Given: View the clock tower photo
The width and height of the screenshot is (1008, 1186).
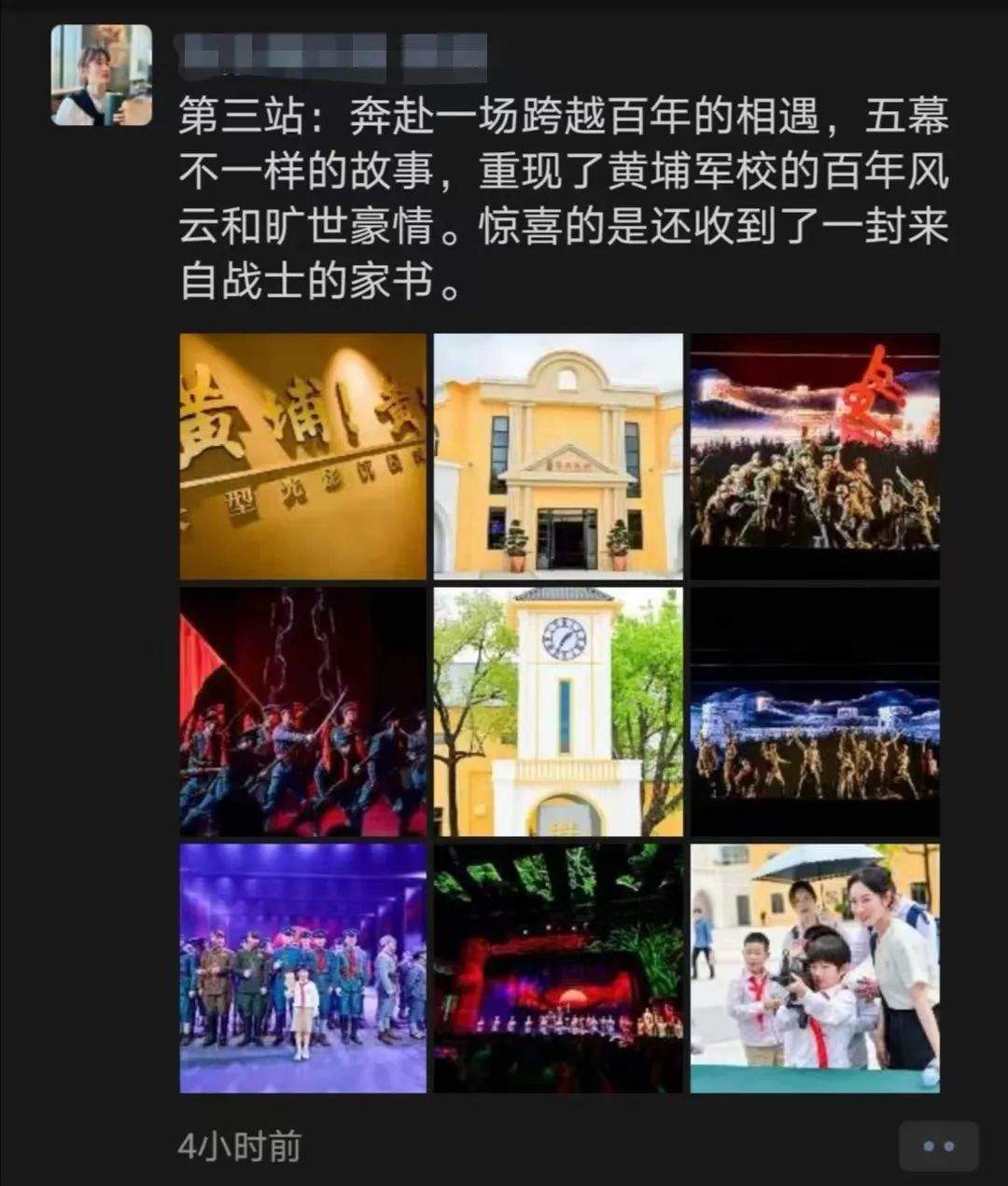Looking at the screenshot, I should pos(558,711).
